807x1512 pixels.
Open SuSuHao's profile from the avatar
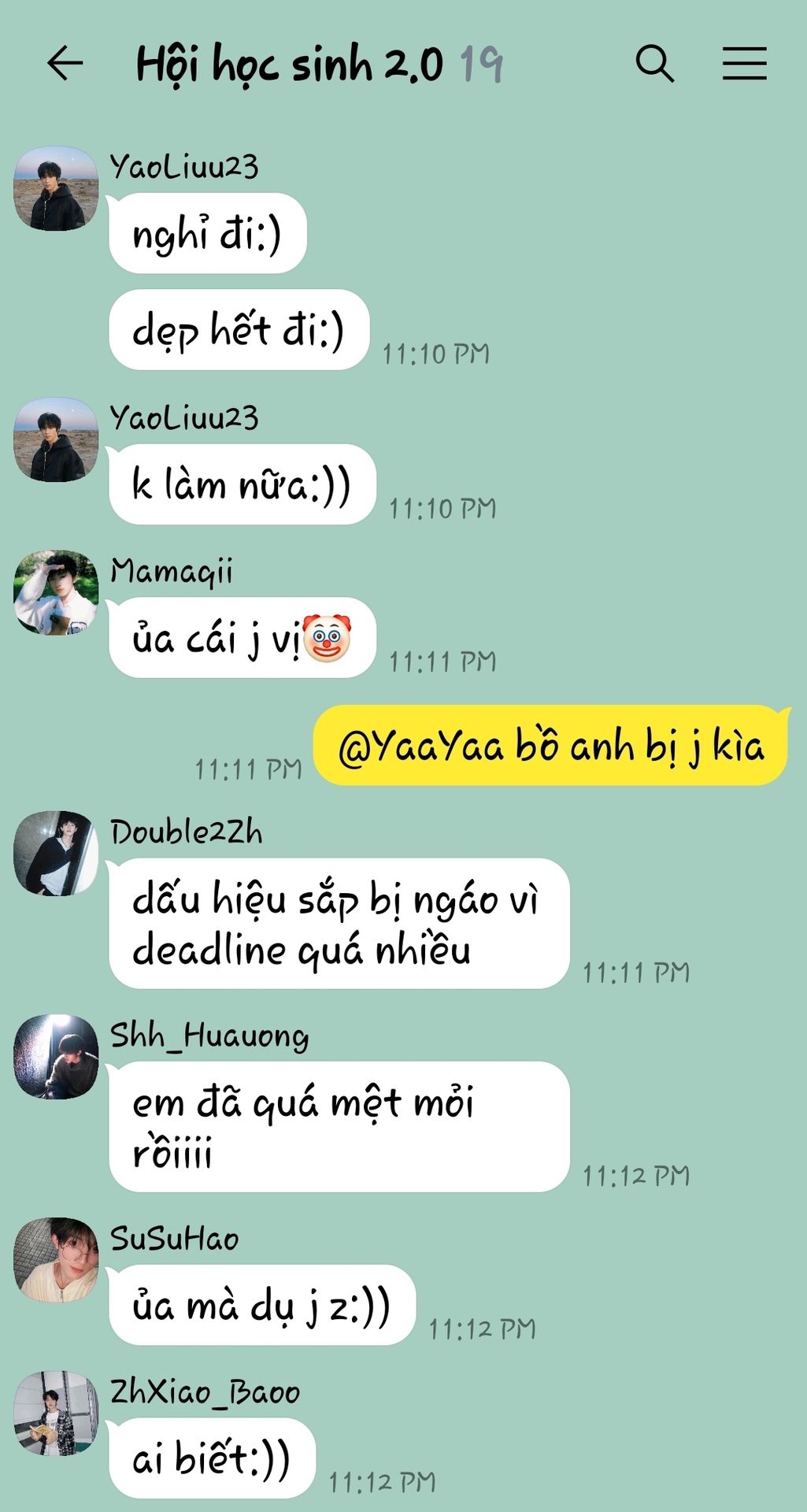[56, 1259]
